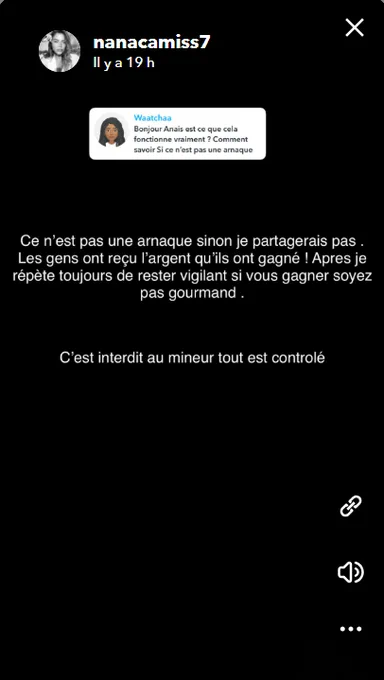Open the three-dot more options menu
The image size is (384, 680).
point(351,629)
